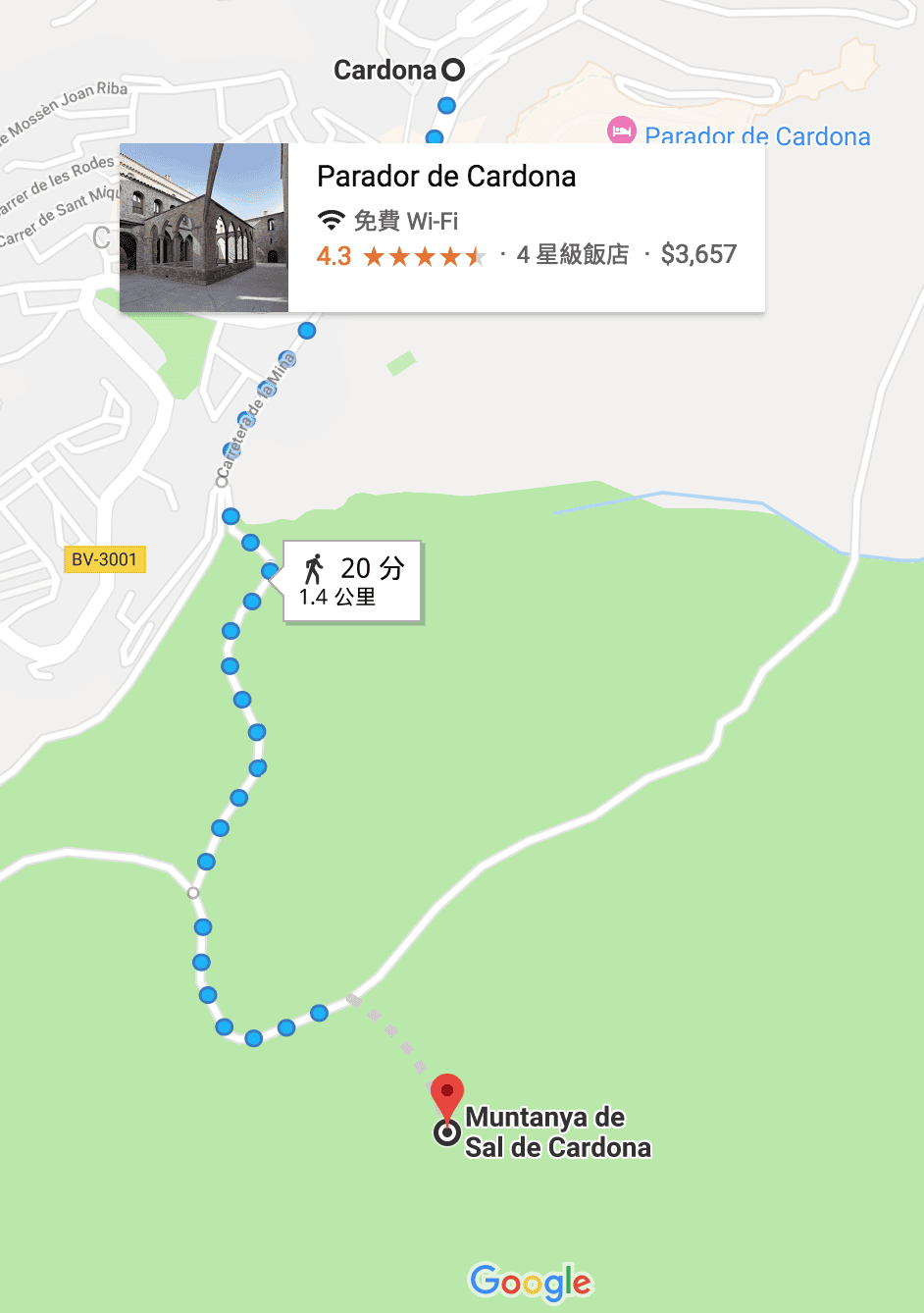Open the Parador de Cardona blue map label
The width and height of the screenshot is (924, 1313).
[x=757, y=135]
